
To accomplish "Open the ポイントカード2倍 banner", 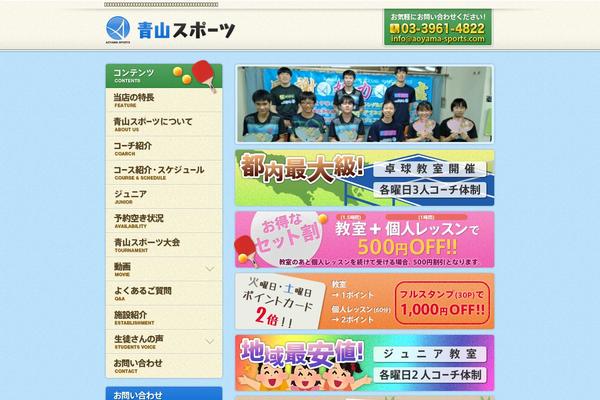I will (x=364, y=300).
